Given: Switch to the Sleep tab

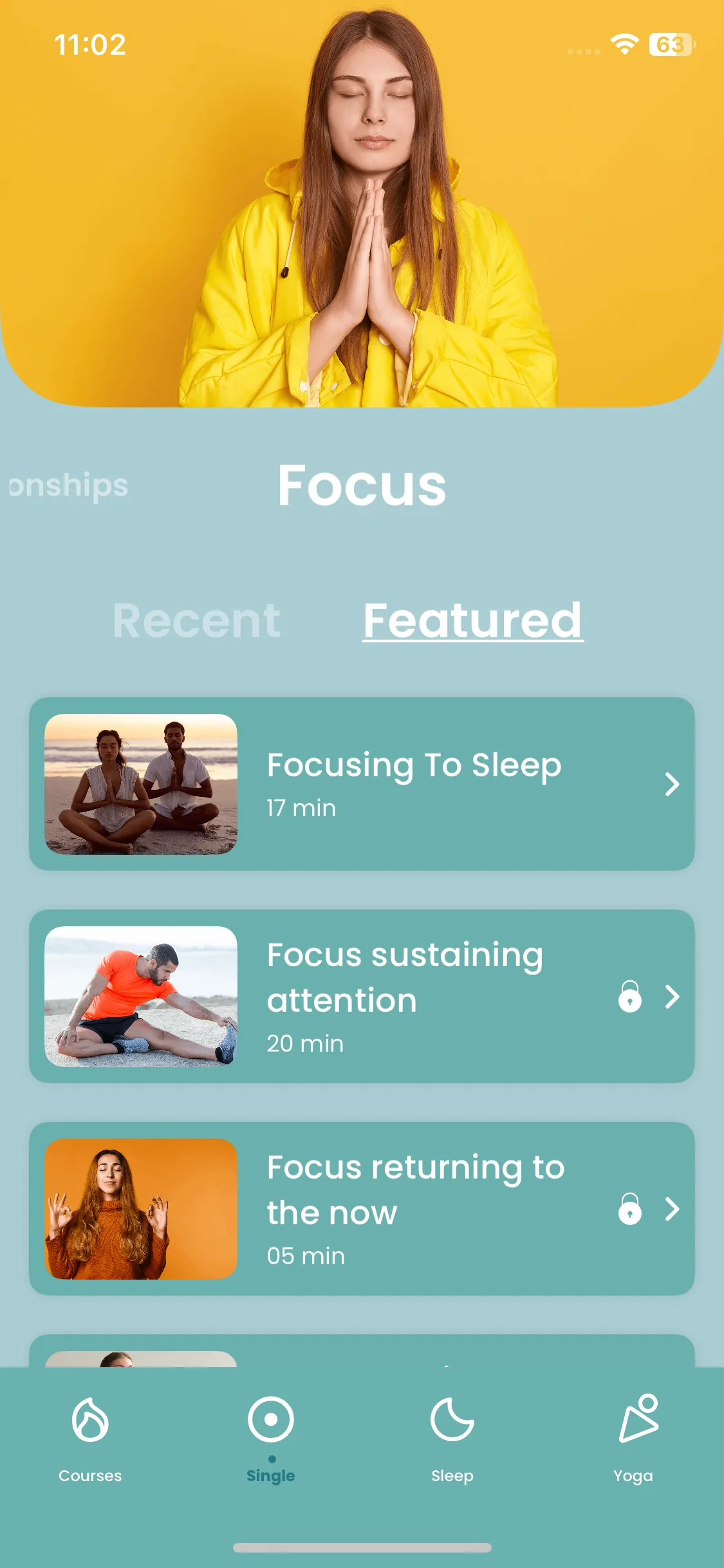Looking at the screenshot, I should point(452,1435).
